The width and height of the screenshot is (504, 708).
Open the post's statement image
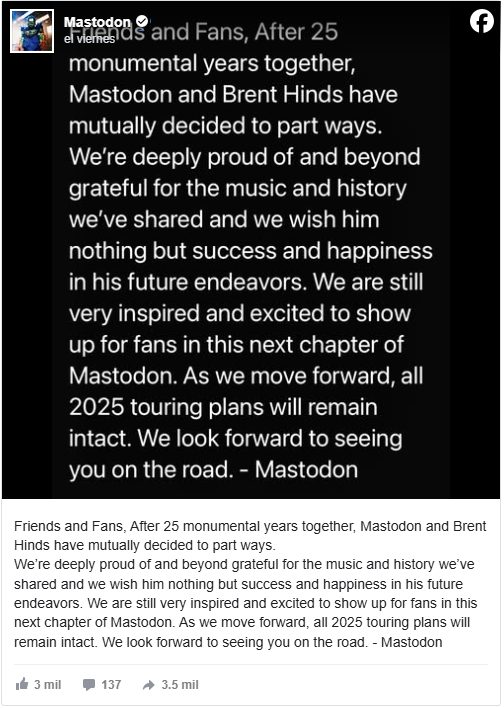point(251,250)
